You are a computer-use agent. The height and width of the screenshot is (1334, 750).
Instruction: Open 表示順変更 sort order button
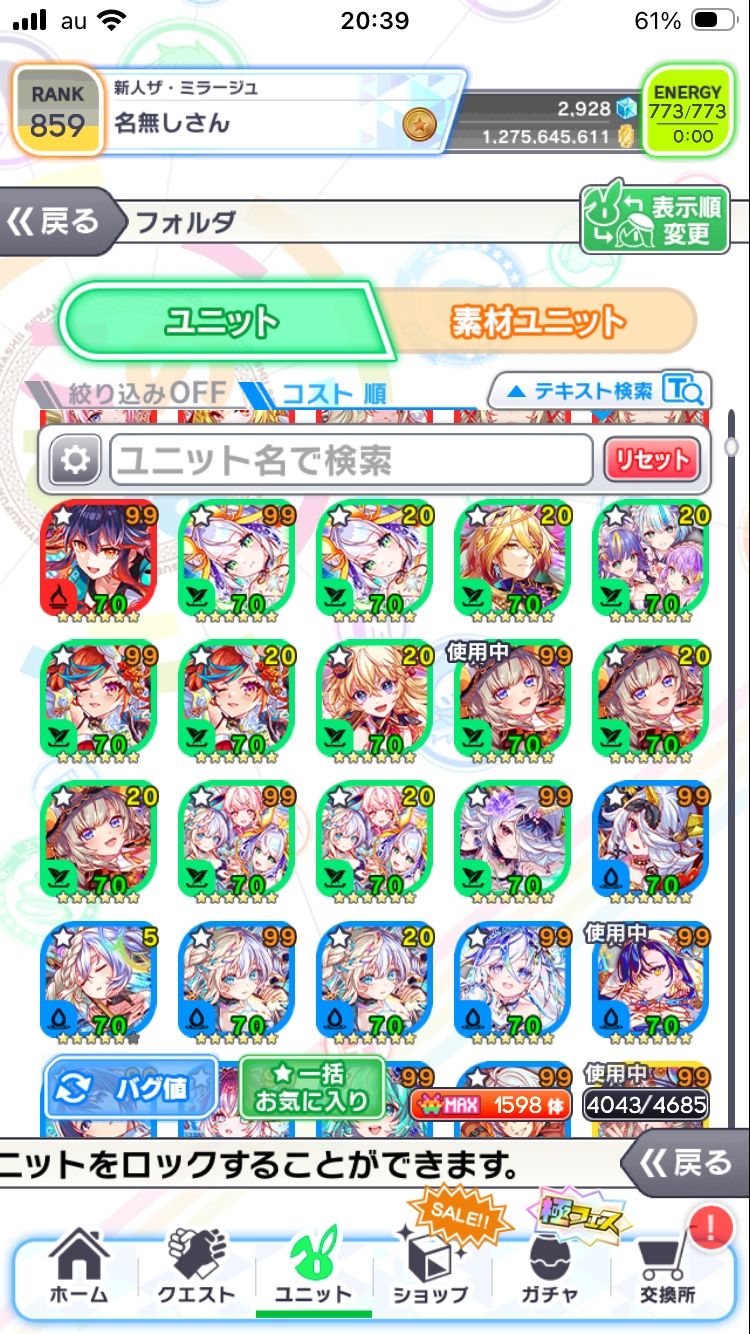point(655,220)
